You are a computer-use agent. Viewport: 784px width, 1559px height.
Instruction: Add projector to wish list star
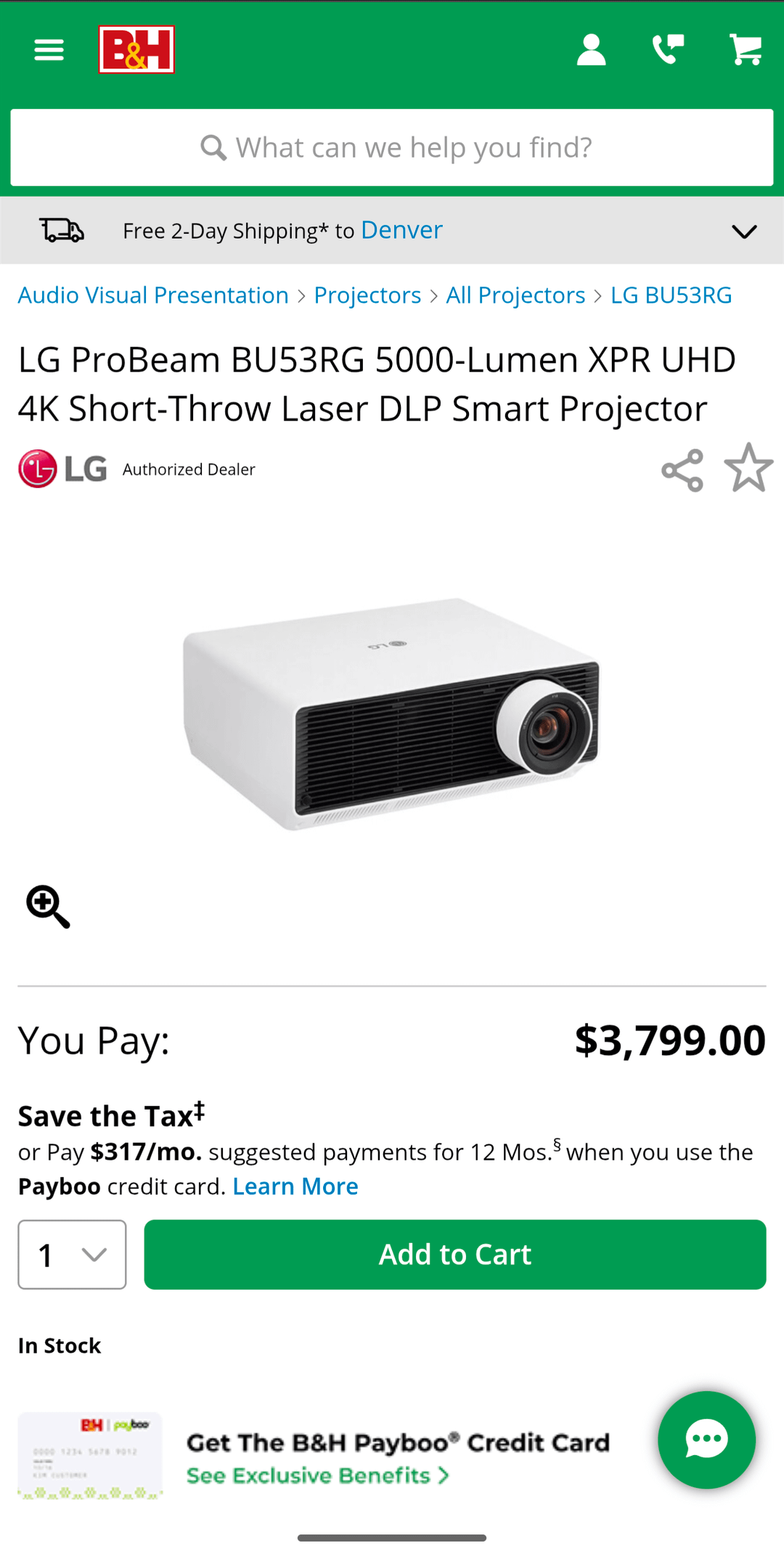pos(748,468)
